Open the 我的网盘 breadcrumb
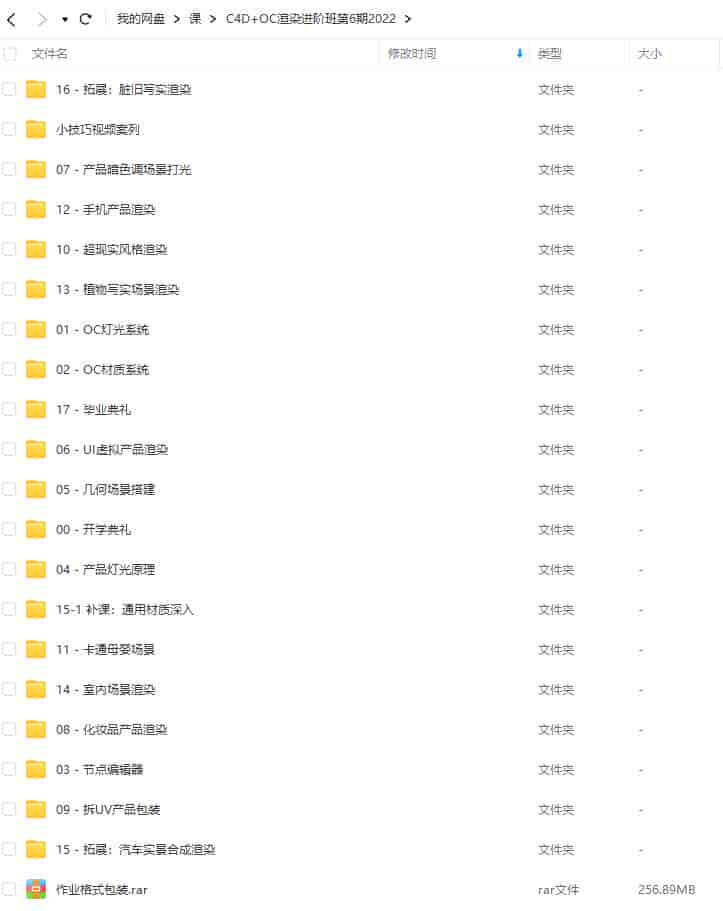This screenshot has height=911, width=723. (141, 19)
